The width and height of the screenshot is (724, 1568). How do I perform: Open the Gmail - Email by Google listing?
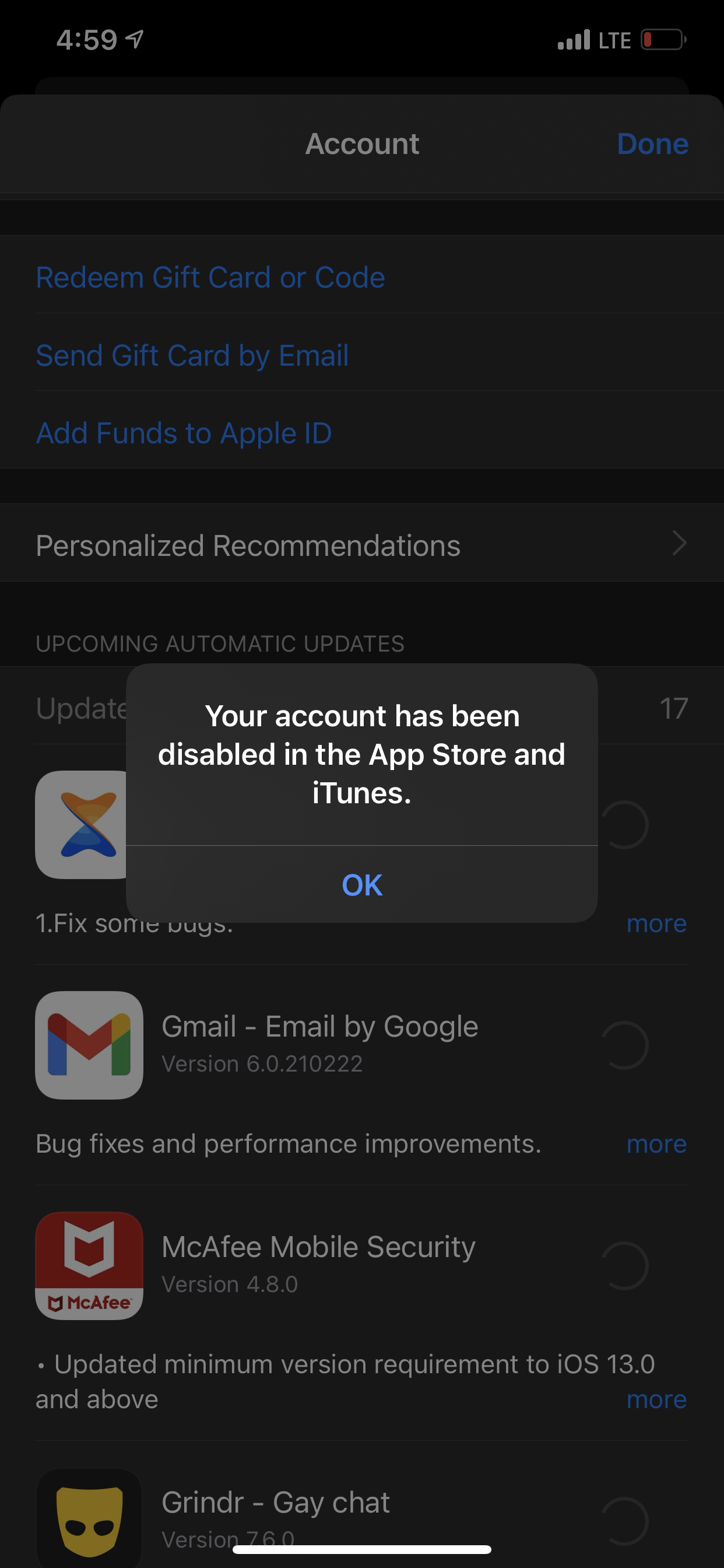click(319, 1027)
